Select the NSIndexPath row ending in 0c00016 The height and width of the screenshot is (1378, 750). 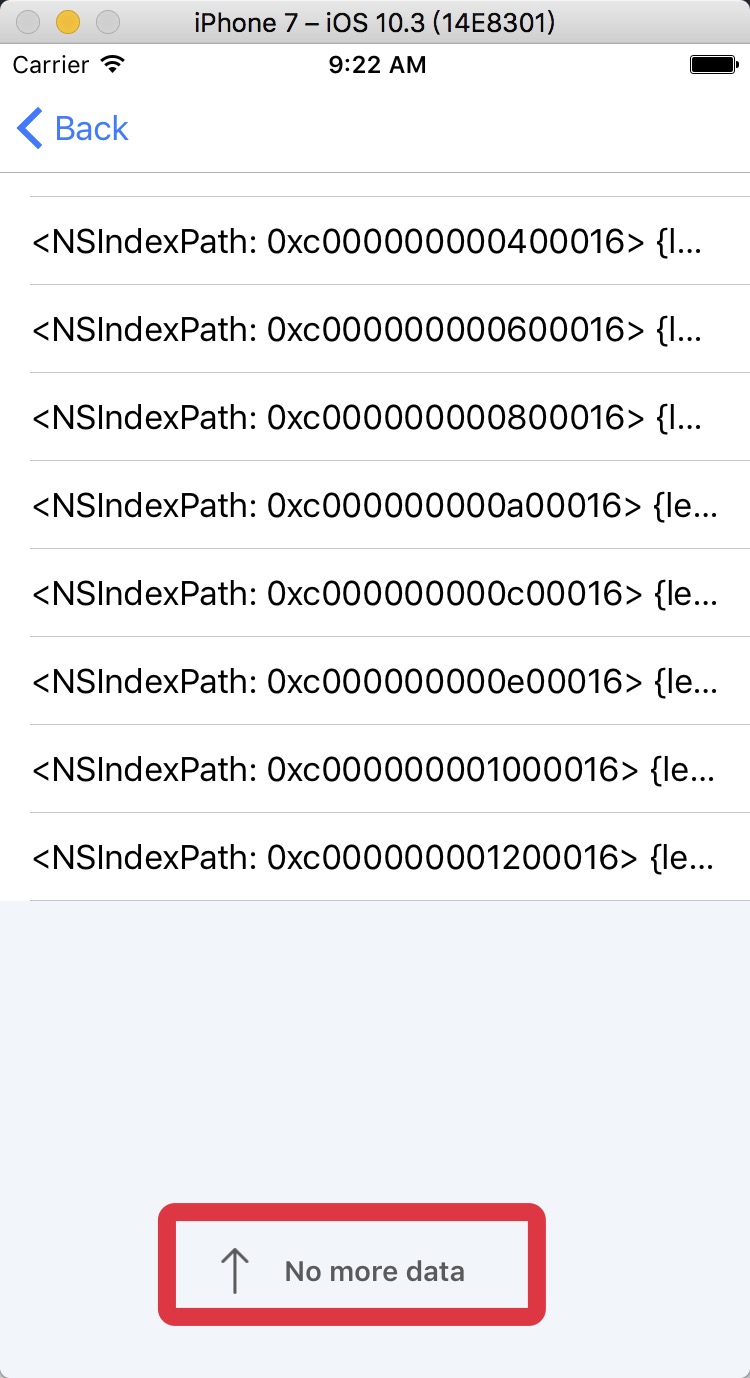point(375,593)
